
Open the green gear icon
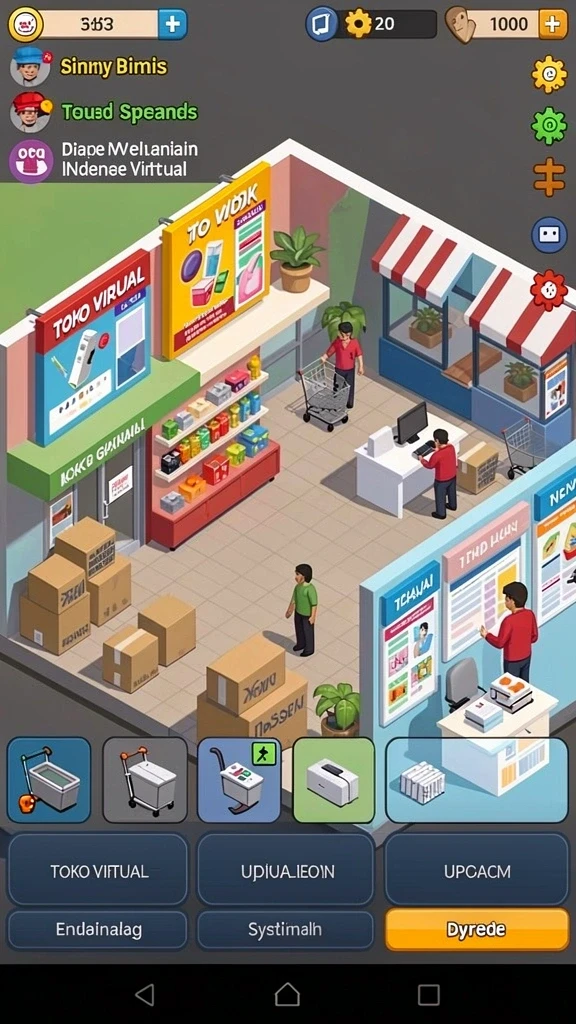click(x=549, y=125)
